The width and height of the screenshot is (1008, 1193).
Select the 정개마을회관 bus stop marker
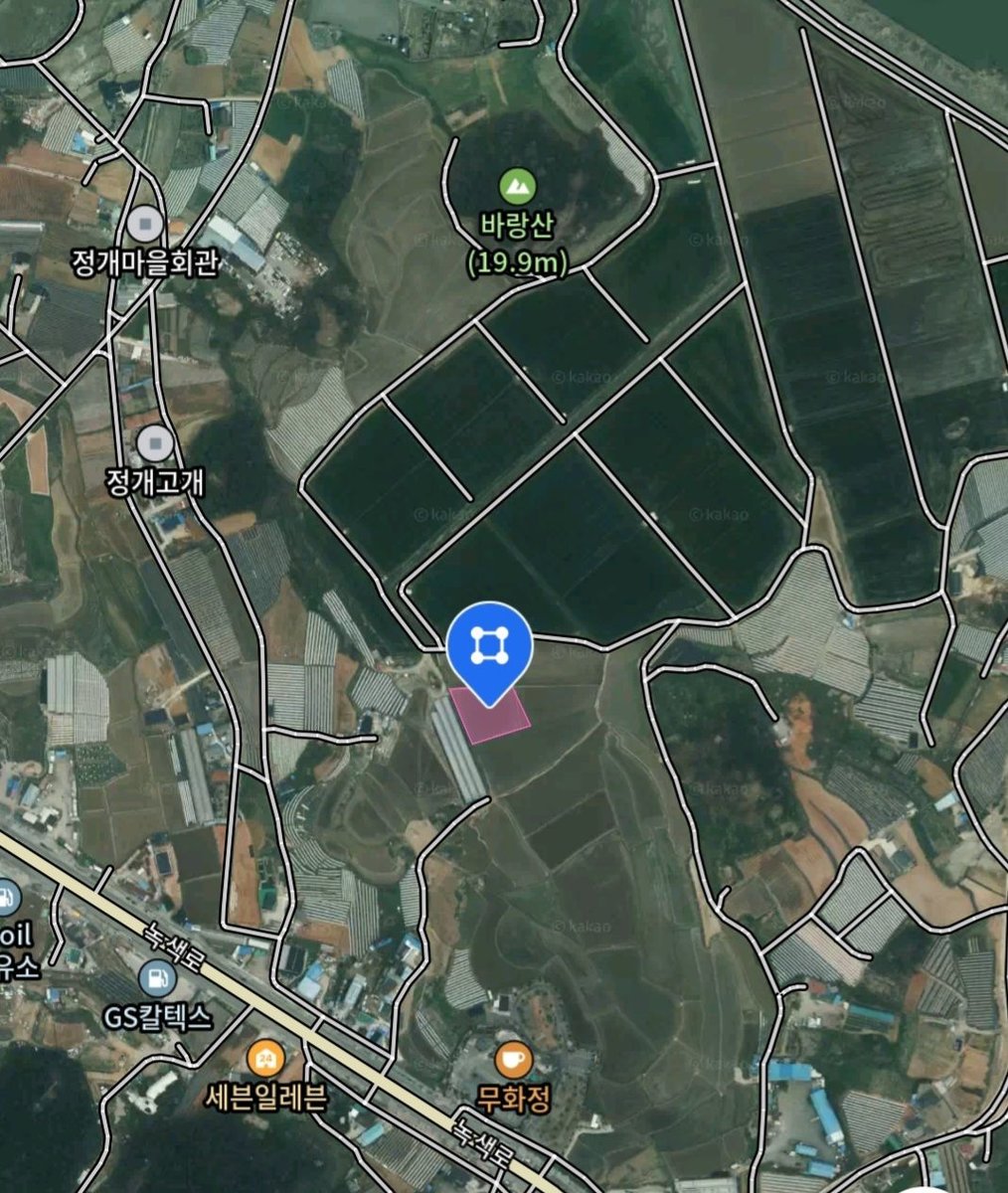pyautogui.click(x=145, y=223)
